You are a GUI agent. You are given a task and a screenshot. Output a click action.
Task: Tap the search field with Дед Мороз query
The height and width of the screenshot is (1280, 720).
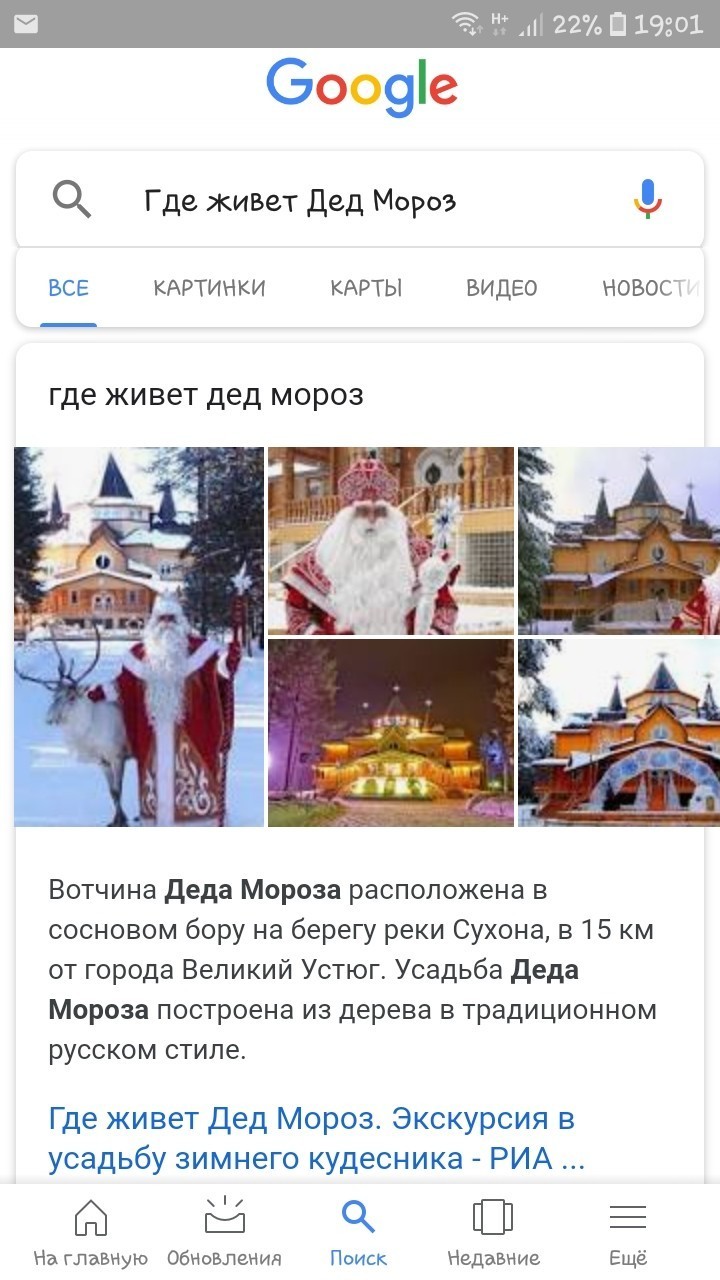coord(350,201)
